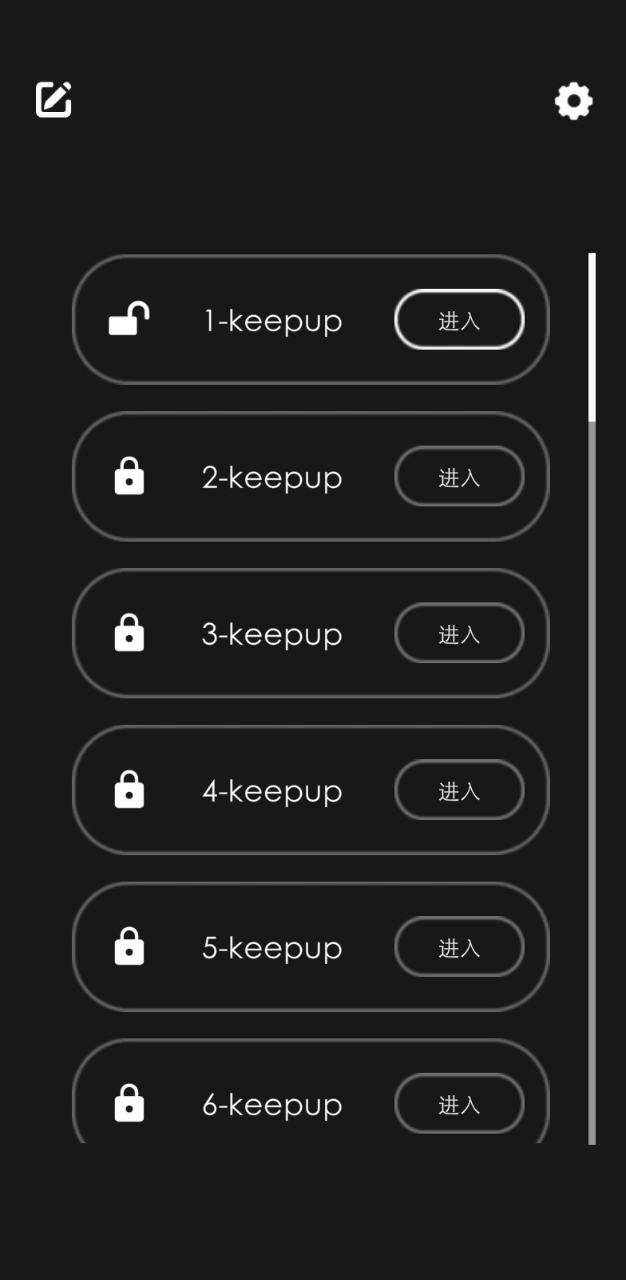Enter the 1-keepup level
This screenshot has width=626, height=1280.
460,320
